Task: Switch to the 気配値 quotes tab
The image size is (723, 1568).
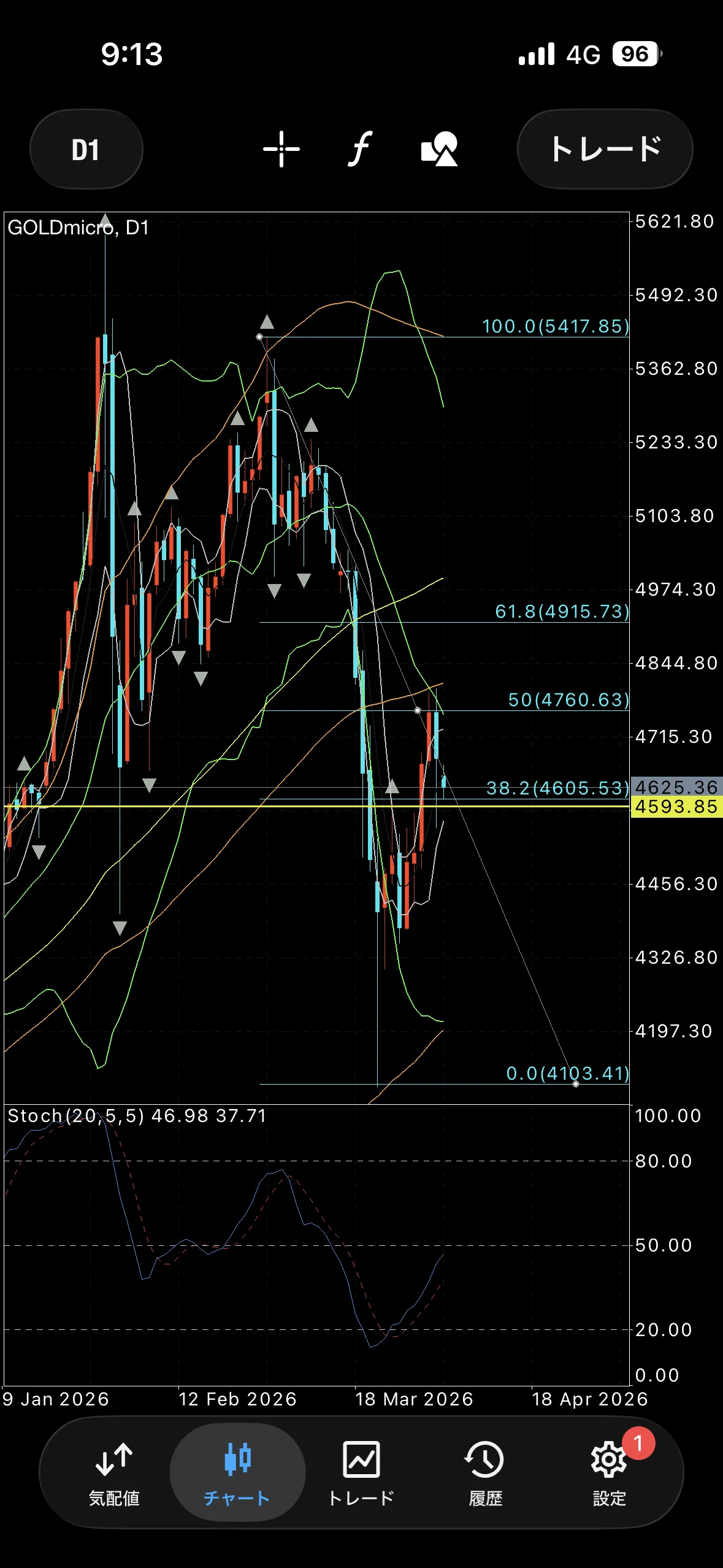Action: (114, 1472)
